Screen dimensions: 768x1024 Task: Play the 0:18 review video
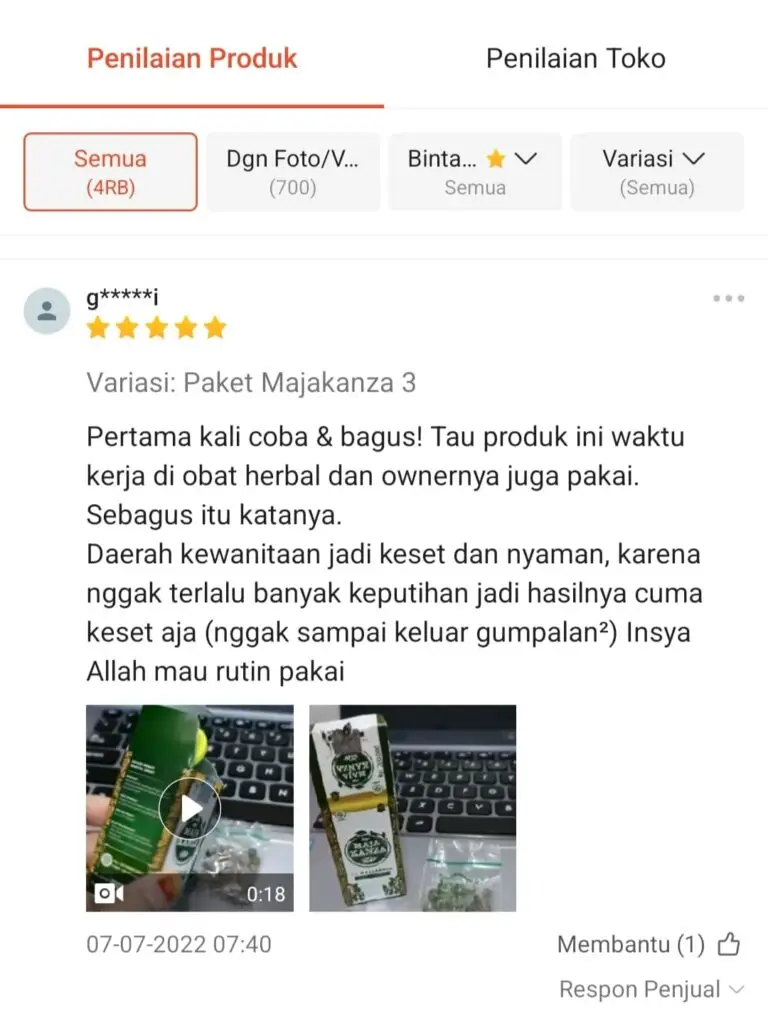[x=190, y=808]
